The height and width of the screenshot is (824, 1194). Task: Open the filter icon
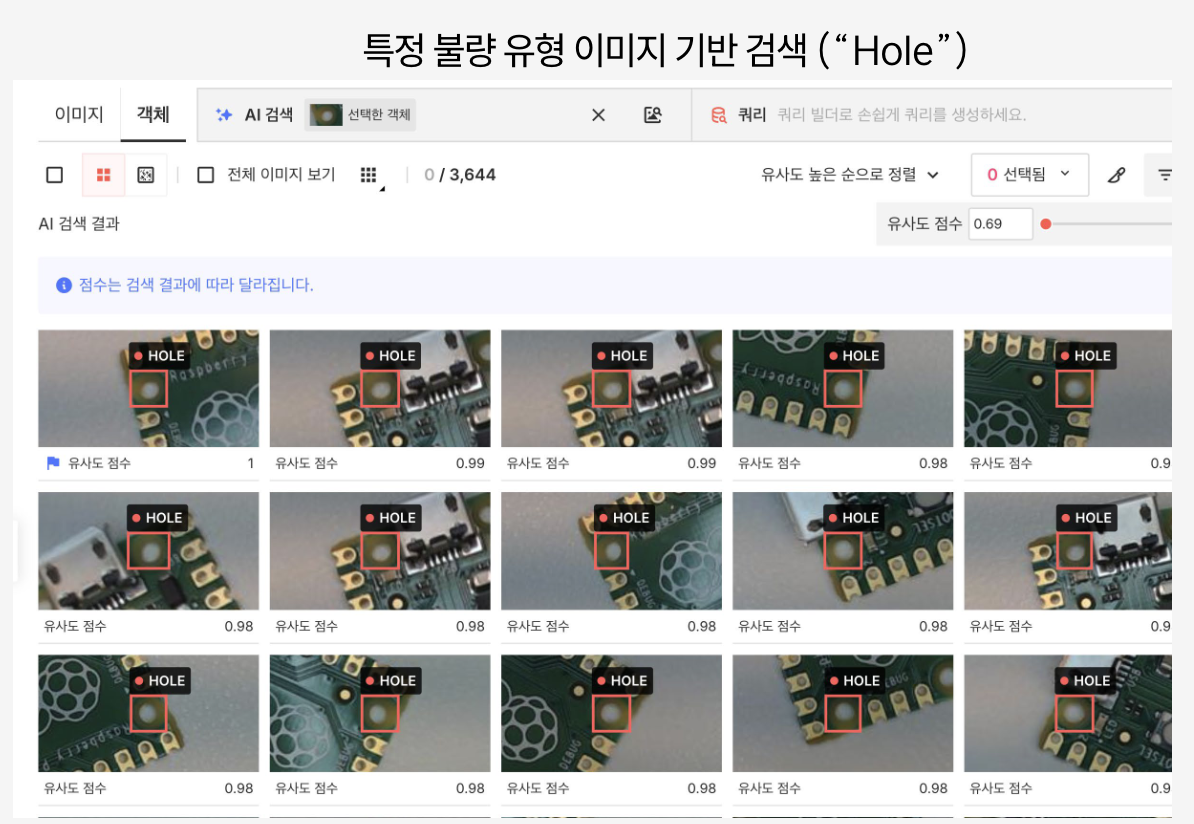pos(1164,175)
